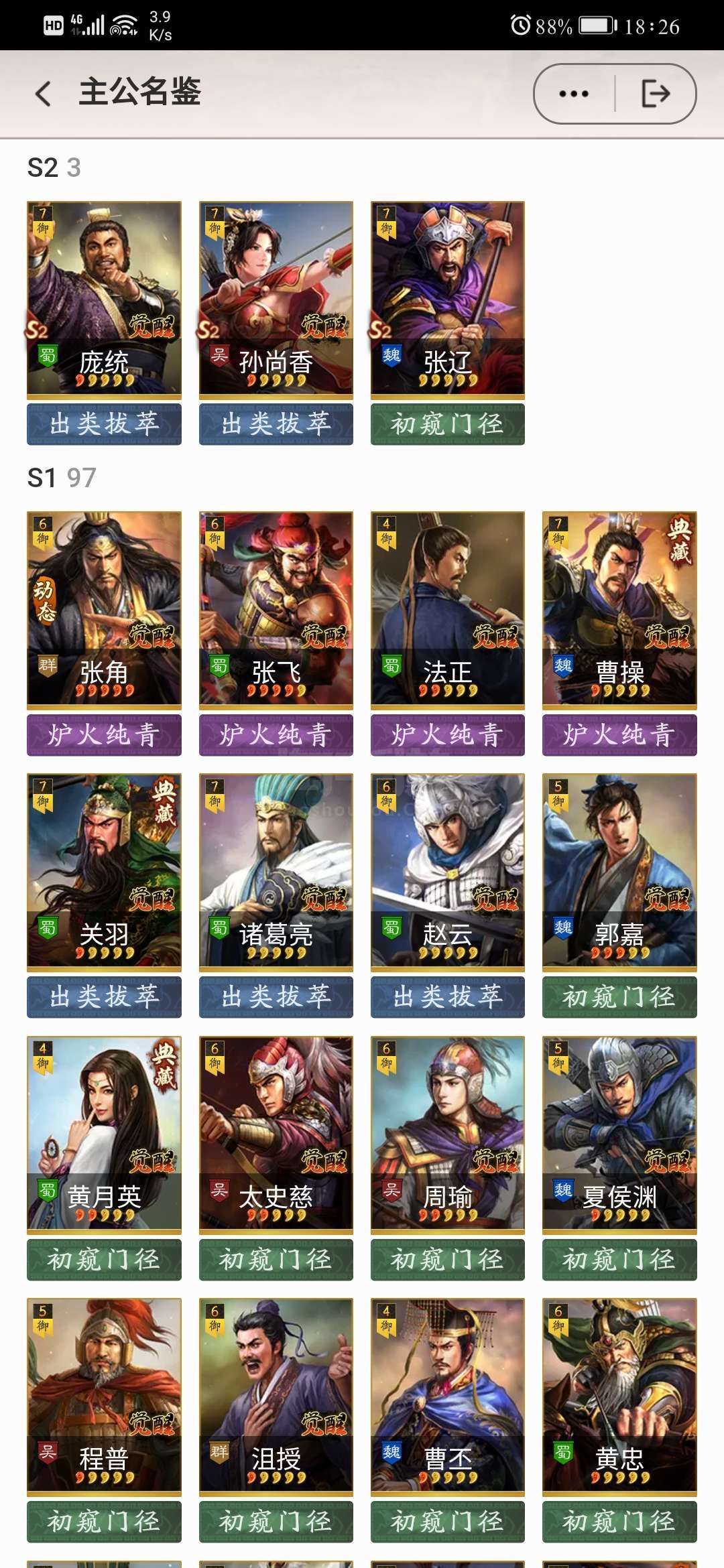Viewport: 724px width, 1568px height.
Task: Select the 沮授 hero card
Action: (276, 1397)
